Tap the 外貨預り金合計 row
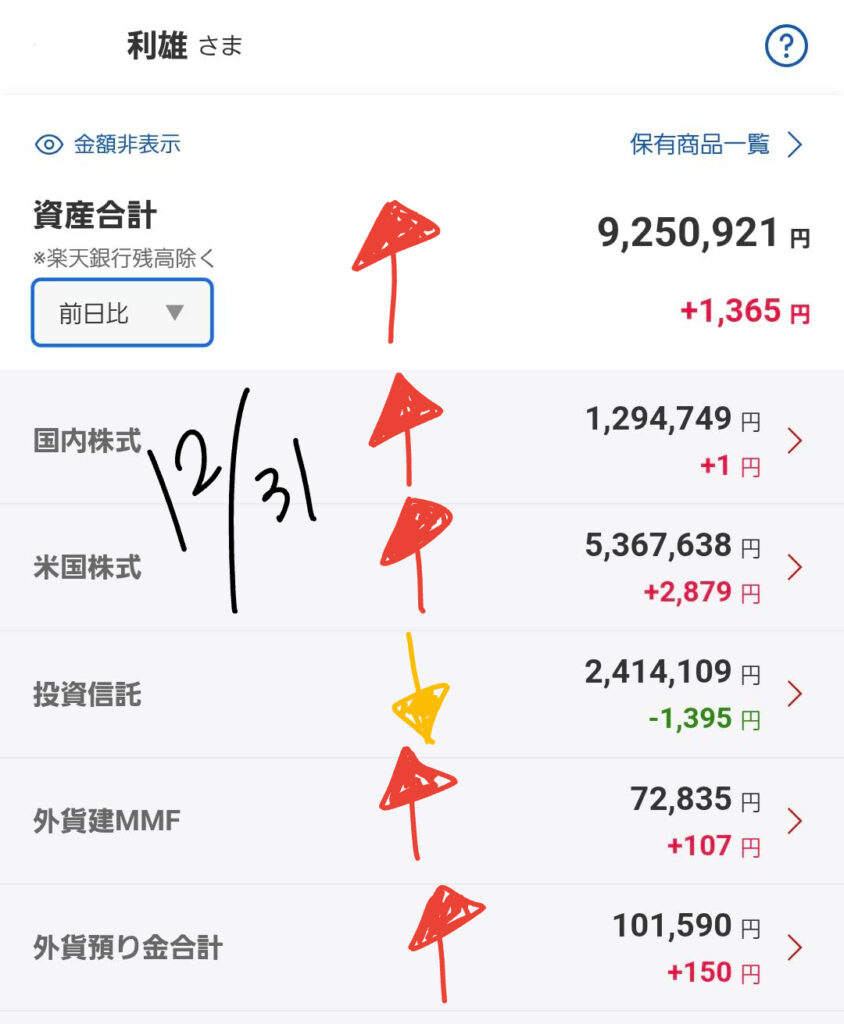 422,947
